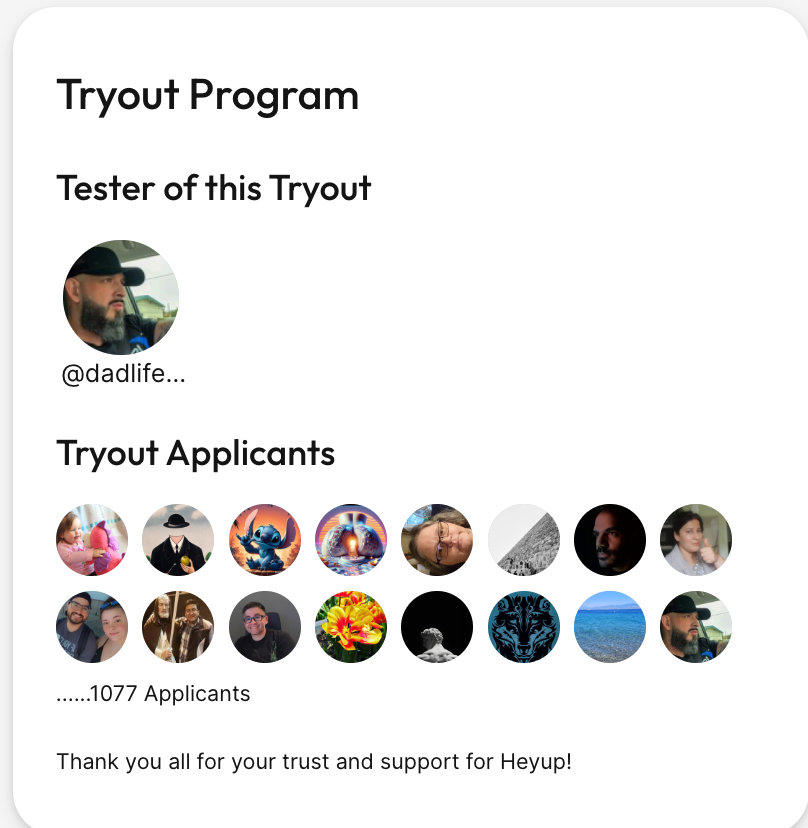
Task: Open the Stitch cartoon applicant avatar
Action: point(265,540)
